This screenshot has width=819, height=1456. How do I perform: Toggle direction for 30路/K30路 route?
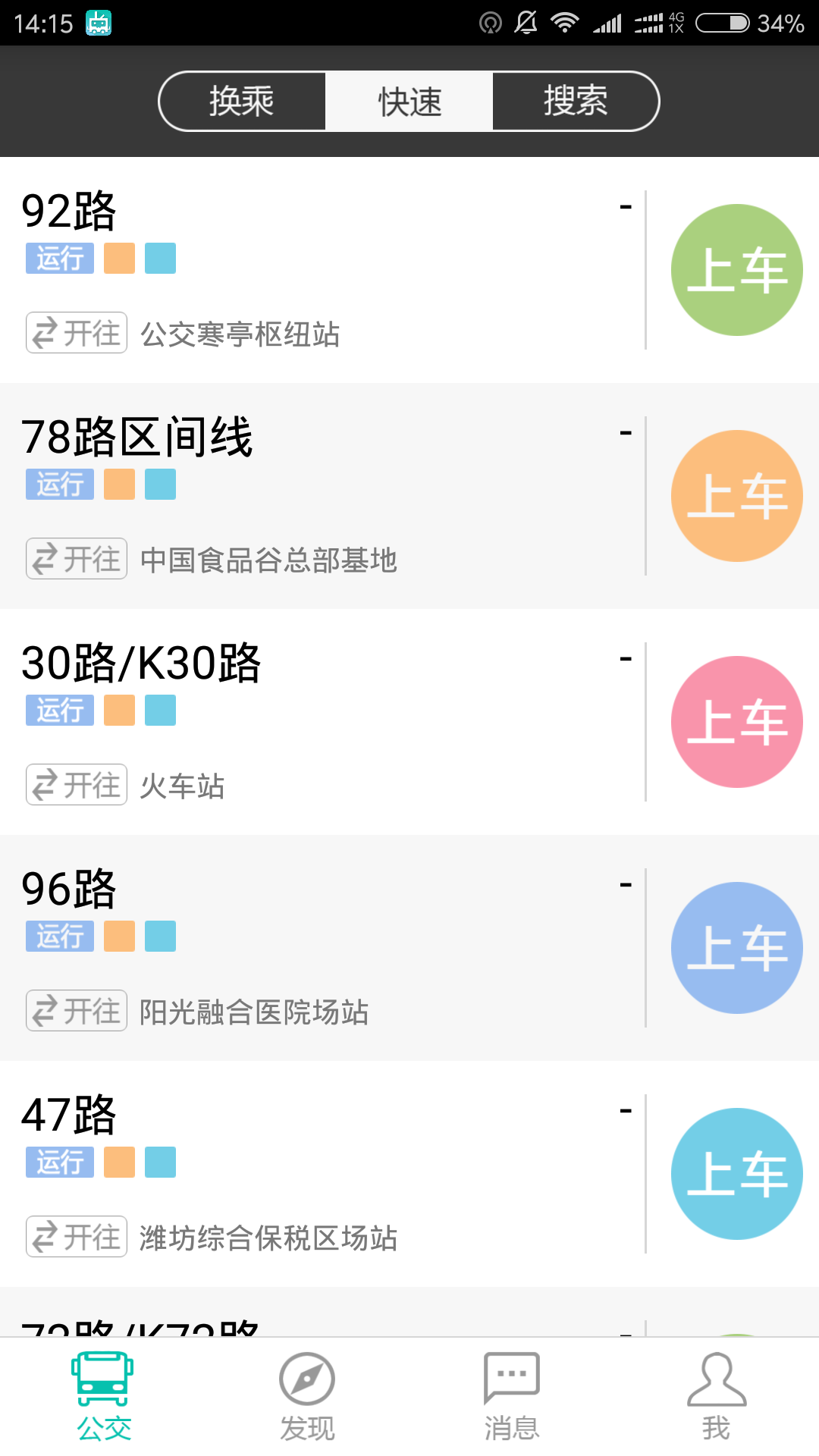tap(76, 785)
